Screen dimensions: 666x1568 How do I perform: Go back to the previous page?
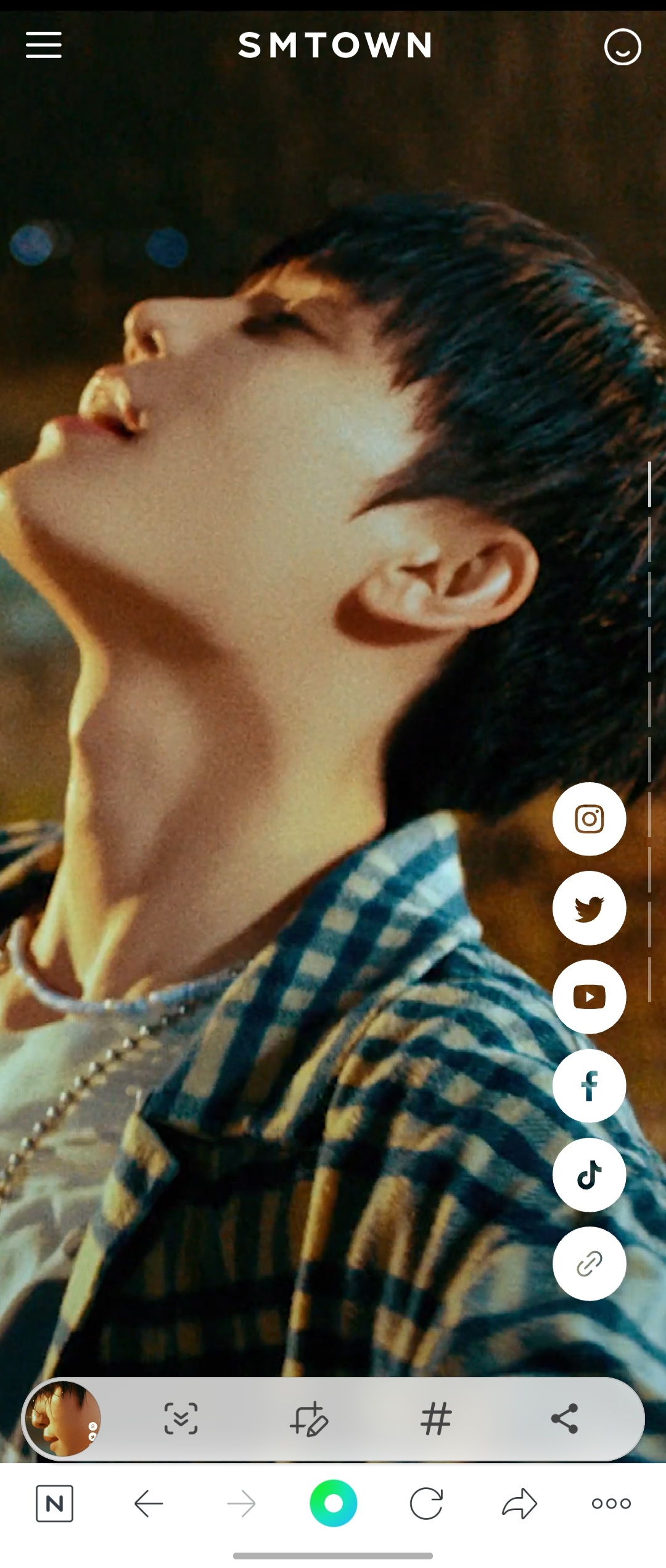pos(148,1504)
